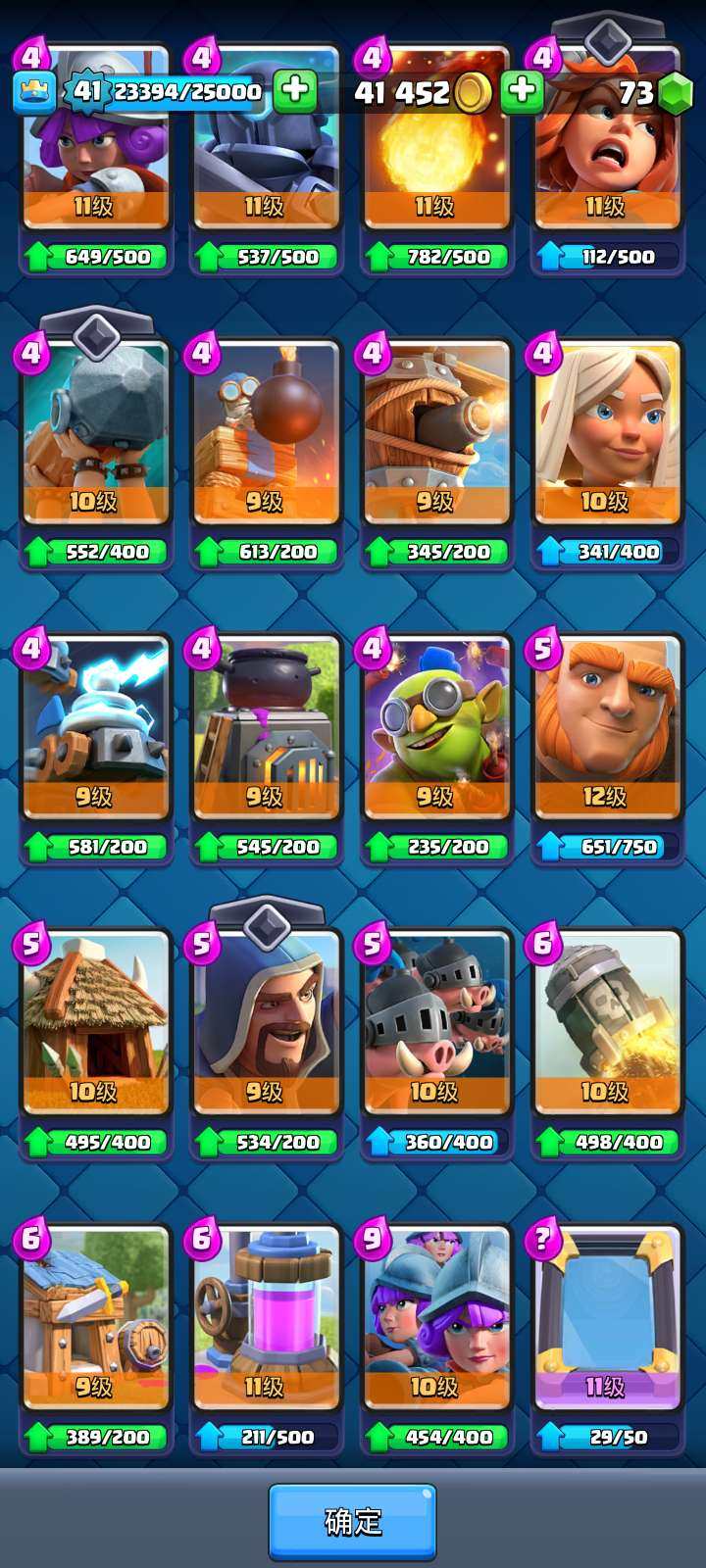Open the Battle Healer card
The height and width of the screenshot is (1568, 706).
point(606,431)
